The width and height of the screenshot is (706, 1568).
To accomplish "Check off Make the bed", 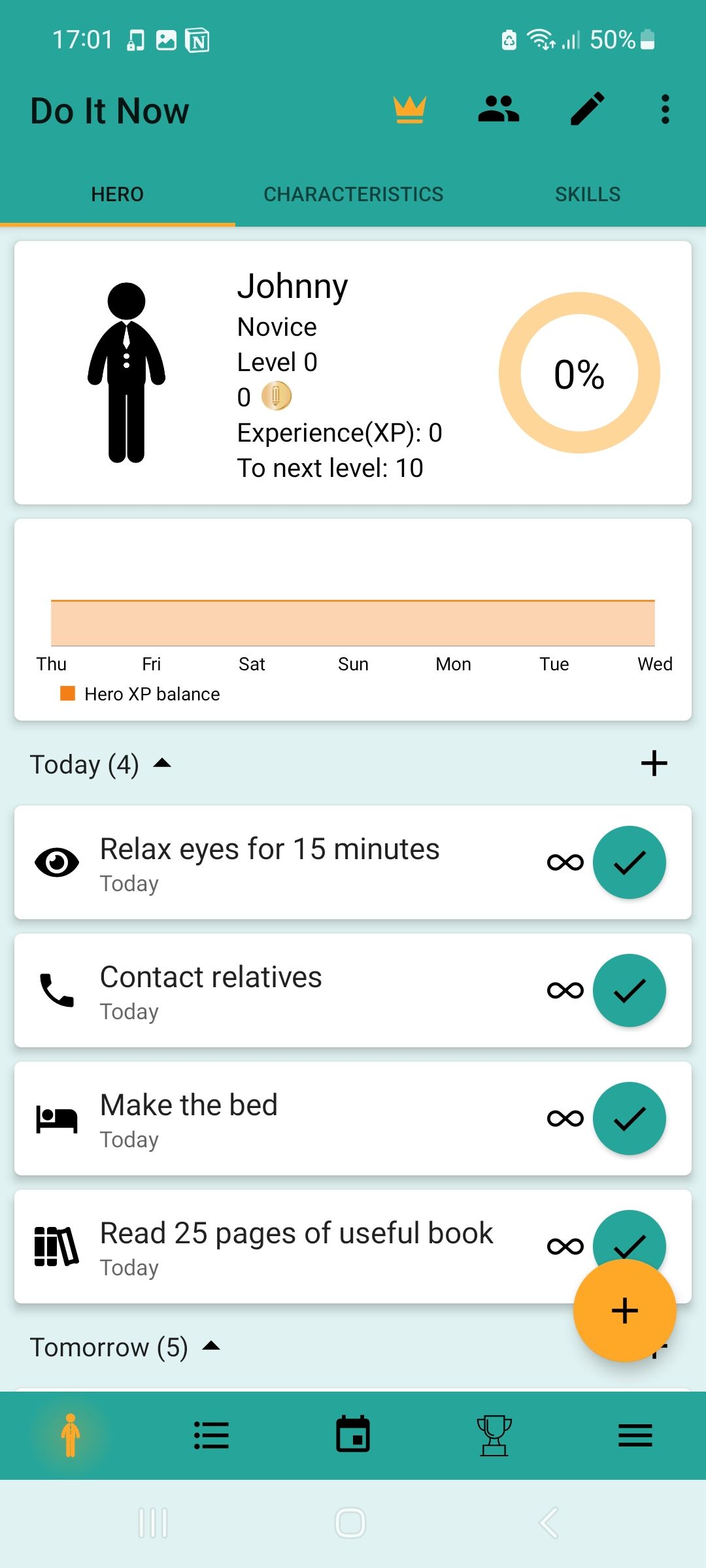I will (x=629, y=1119).
